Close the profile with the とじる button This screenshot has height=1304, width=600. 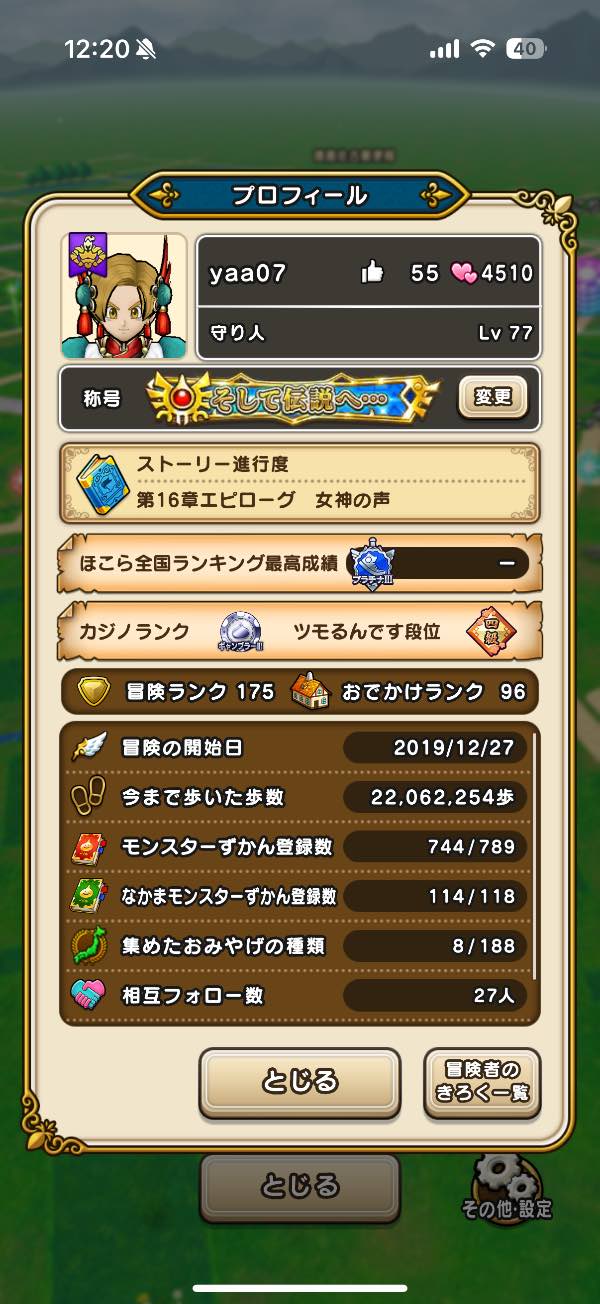(300, 1082)
